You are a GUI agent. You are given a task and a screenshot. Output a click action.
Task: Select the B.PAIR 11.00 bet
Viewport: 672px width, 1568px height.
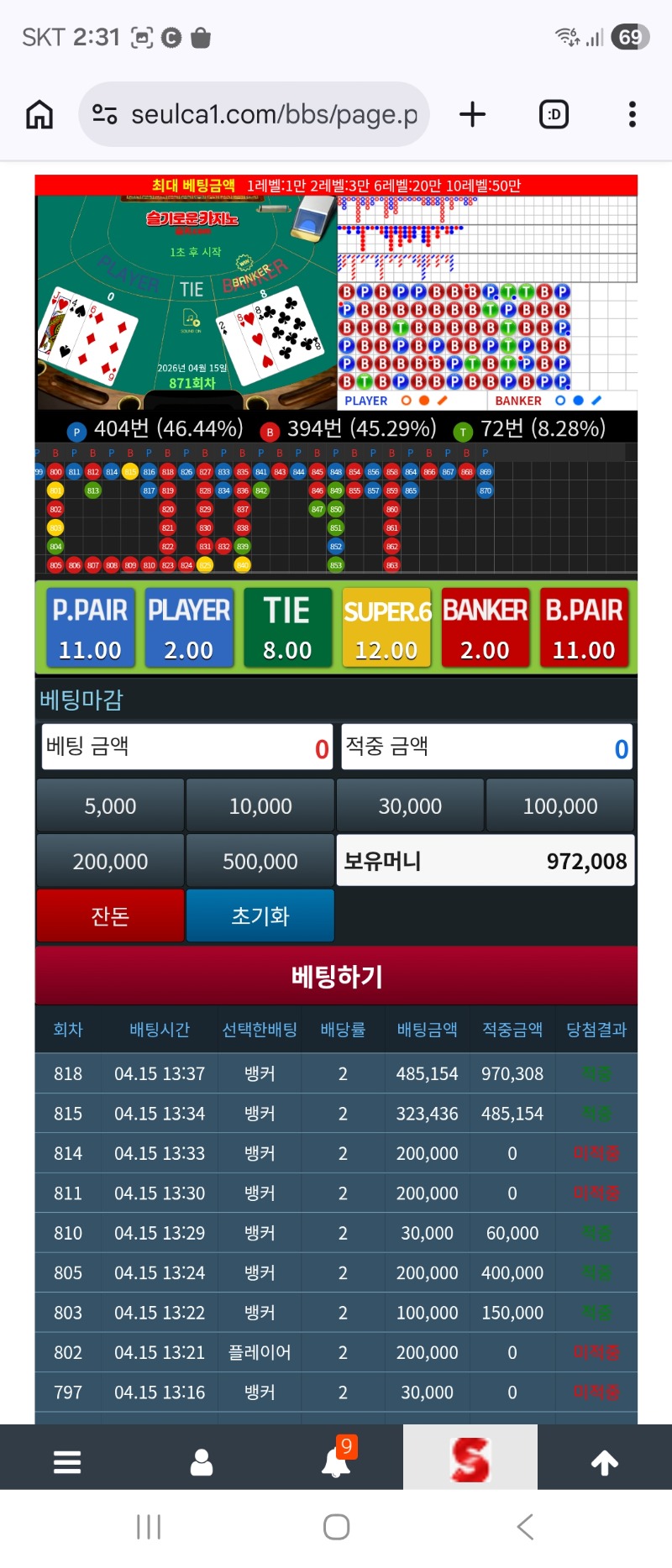[584, 627]
